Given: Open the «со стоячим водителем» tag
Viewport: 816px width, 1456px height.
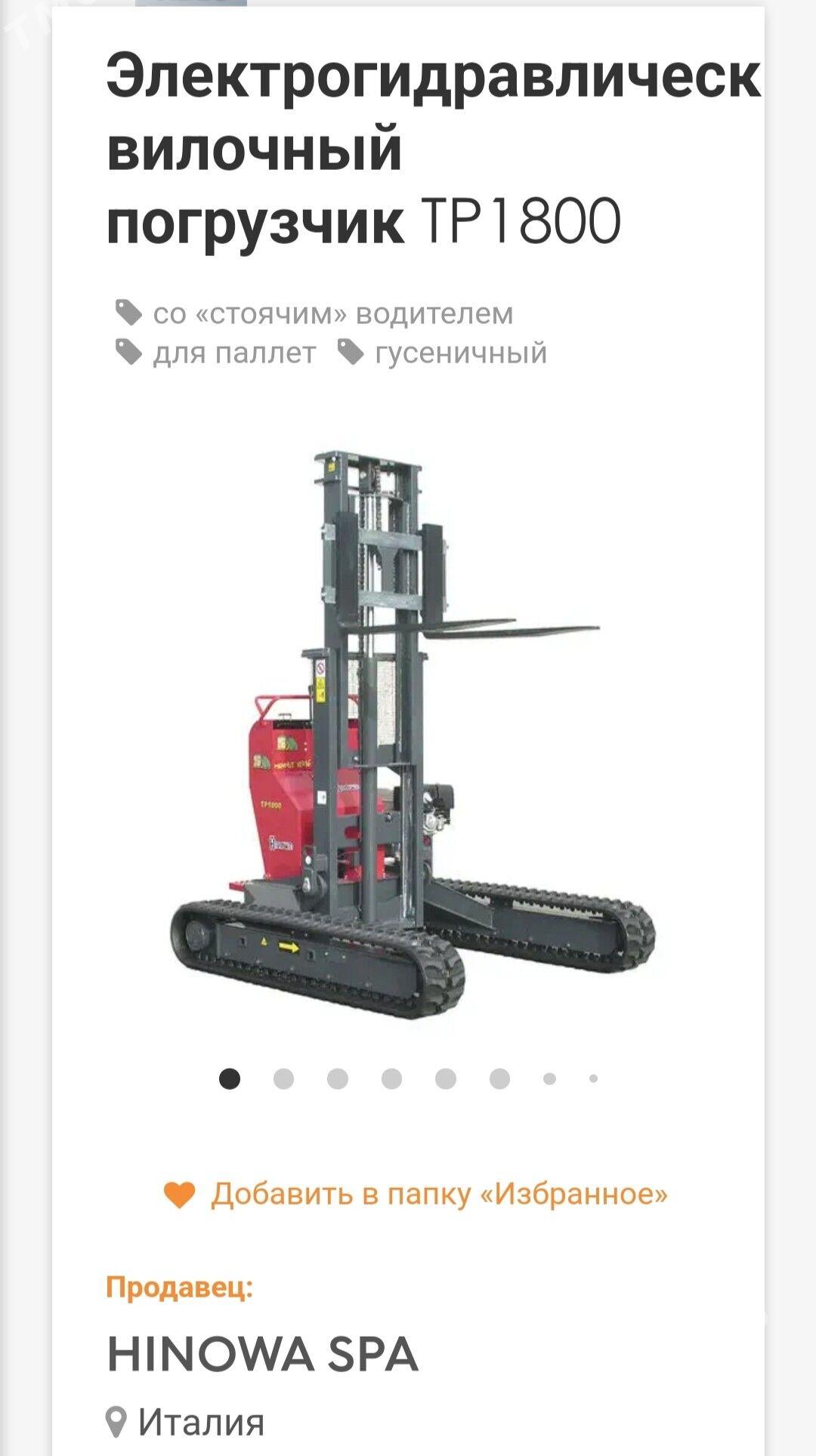Looking at the screenshot, I should pyautogui.click(x=332, y=313).
